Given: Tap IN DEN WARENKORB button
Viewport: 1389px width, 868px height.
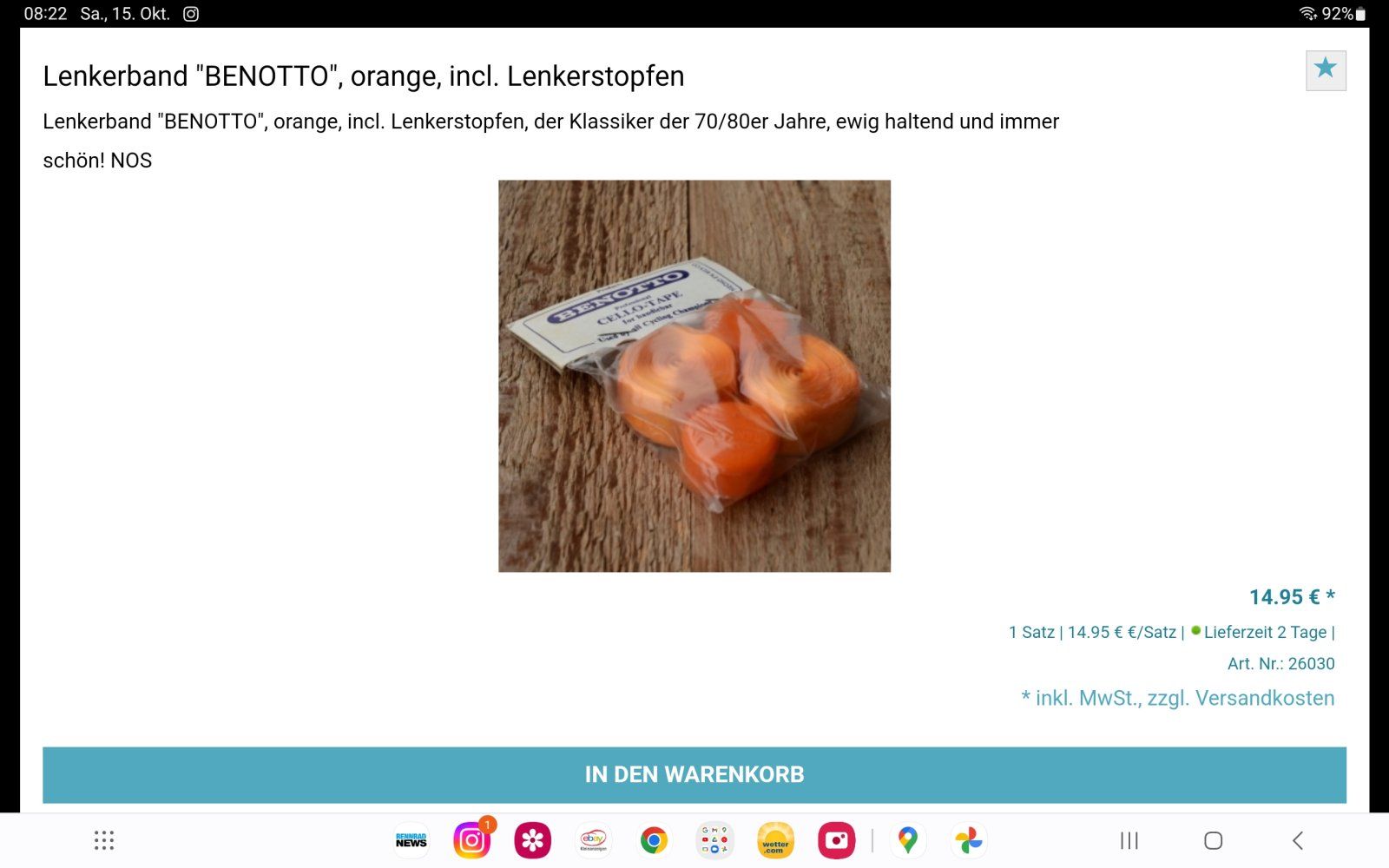Looking at the screenshot, I should 694,774.
